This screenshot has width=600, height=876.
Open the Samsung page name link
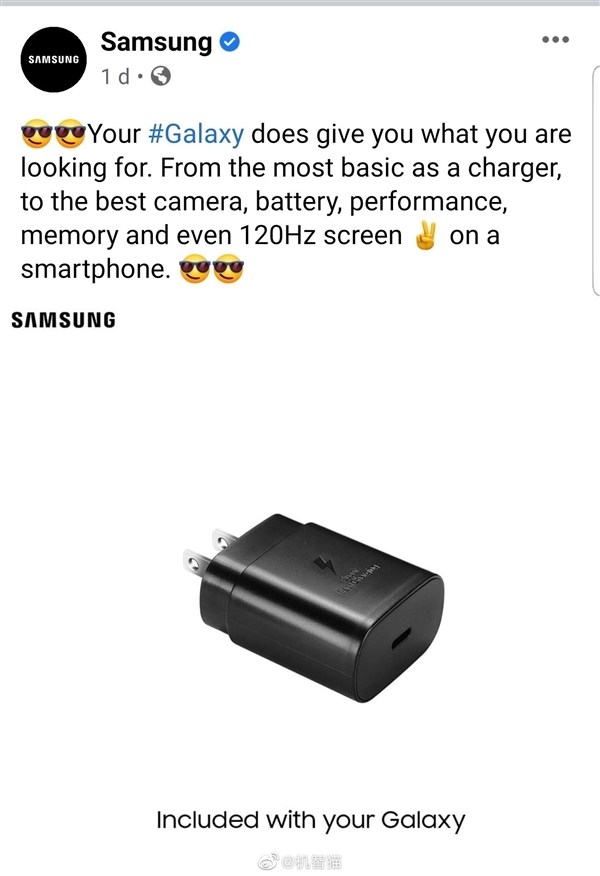[x=156, y=42]
